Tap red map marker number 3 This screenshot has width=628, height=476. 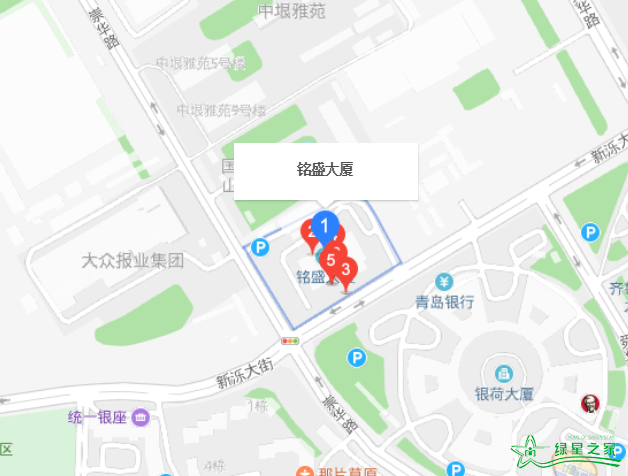point(346,269)
